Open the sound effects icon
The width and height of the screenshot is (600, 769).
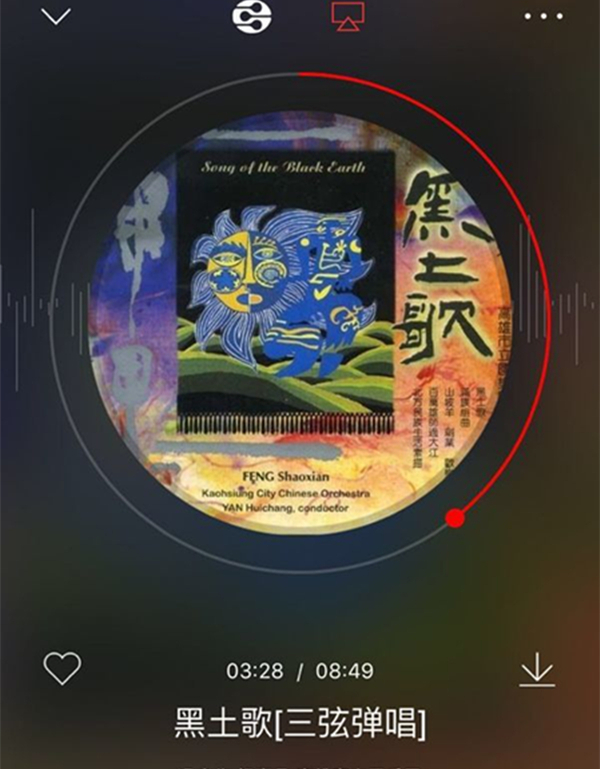(252, 16)
